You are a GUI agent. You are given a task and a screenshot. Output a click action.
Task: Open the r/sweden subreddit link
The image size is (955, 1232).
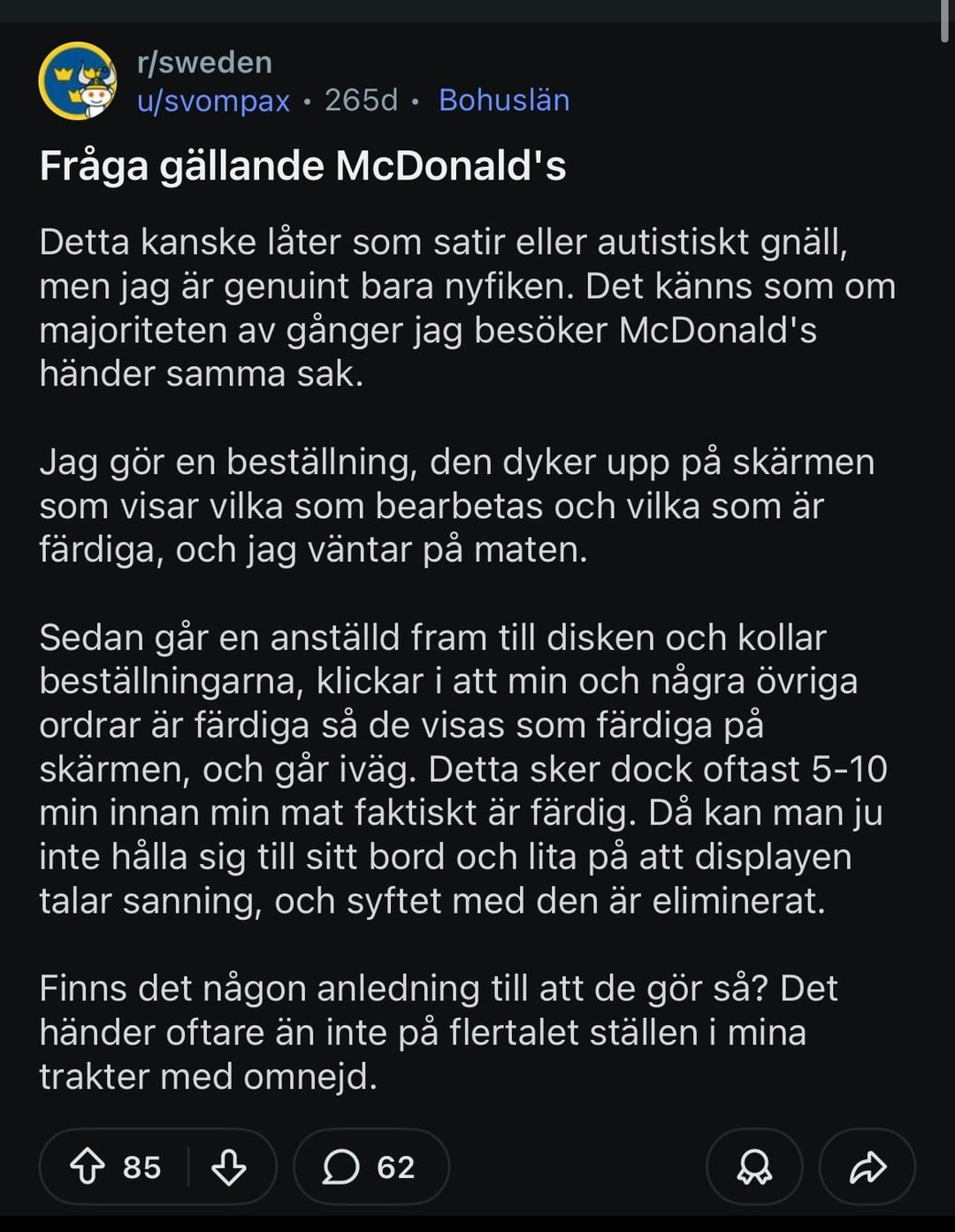coord(204,63)
